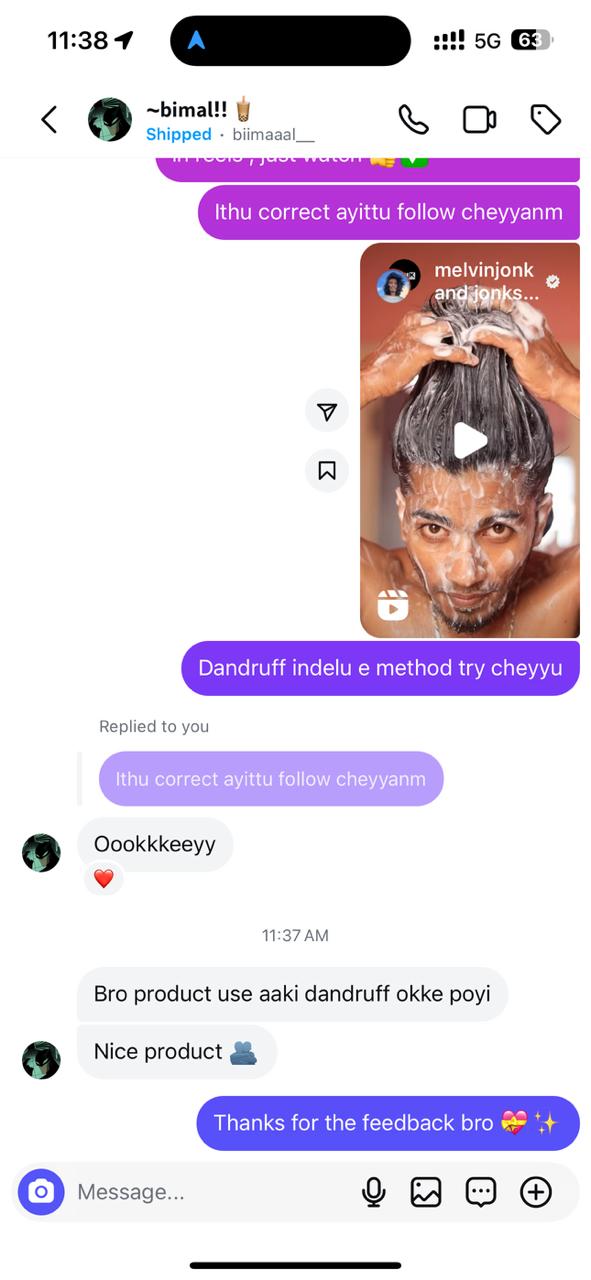The image size is (591, 1280).
Task: Start a video call with bimal
Action: pos(480,120)
